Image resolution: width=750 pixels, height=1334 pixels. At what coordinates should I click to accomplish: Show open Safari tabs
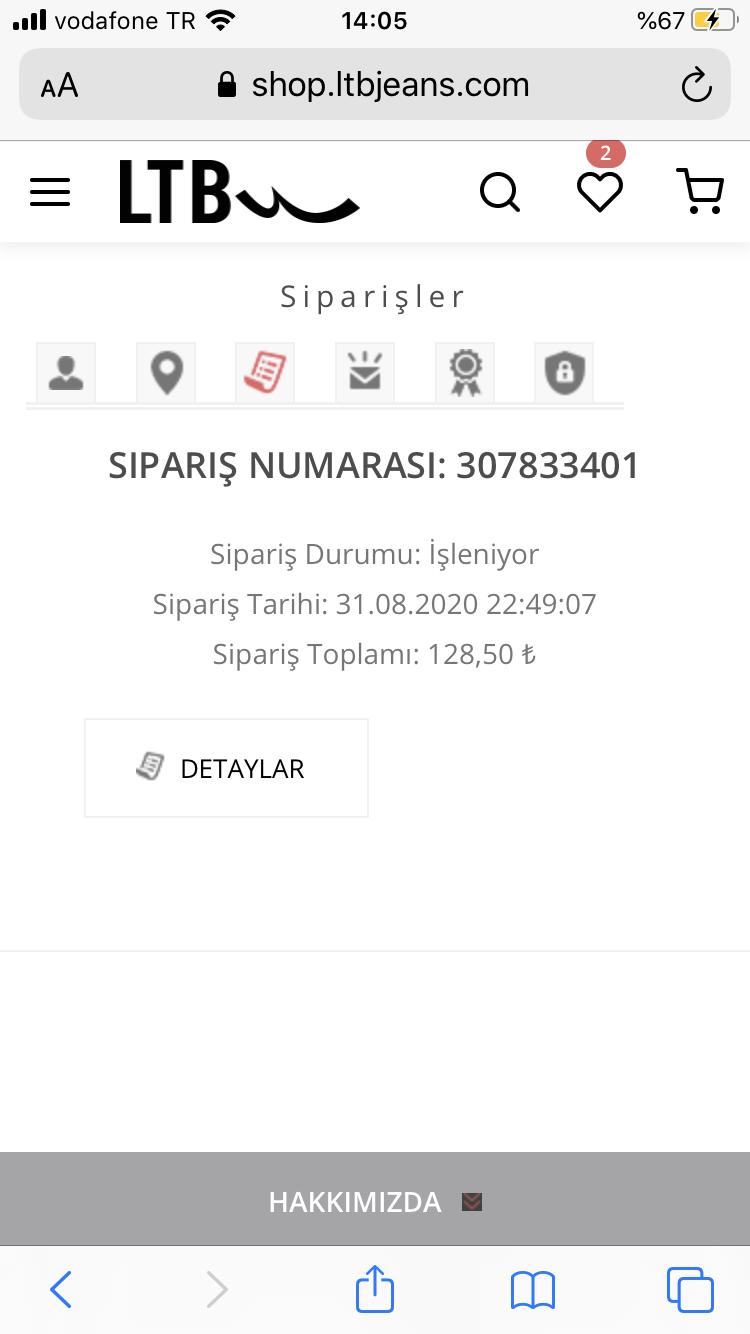690,1290
